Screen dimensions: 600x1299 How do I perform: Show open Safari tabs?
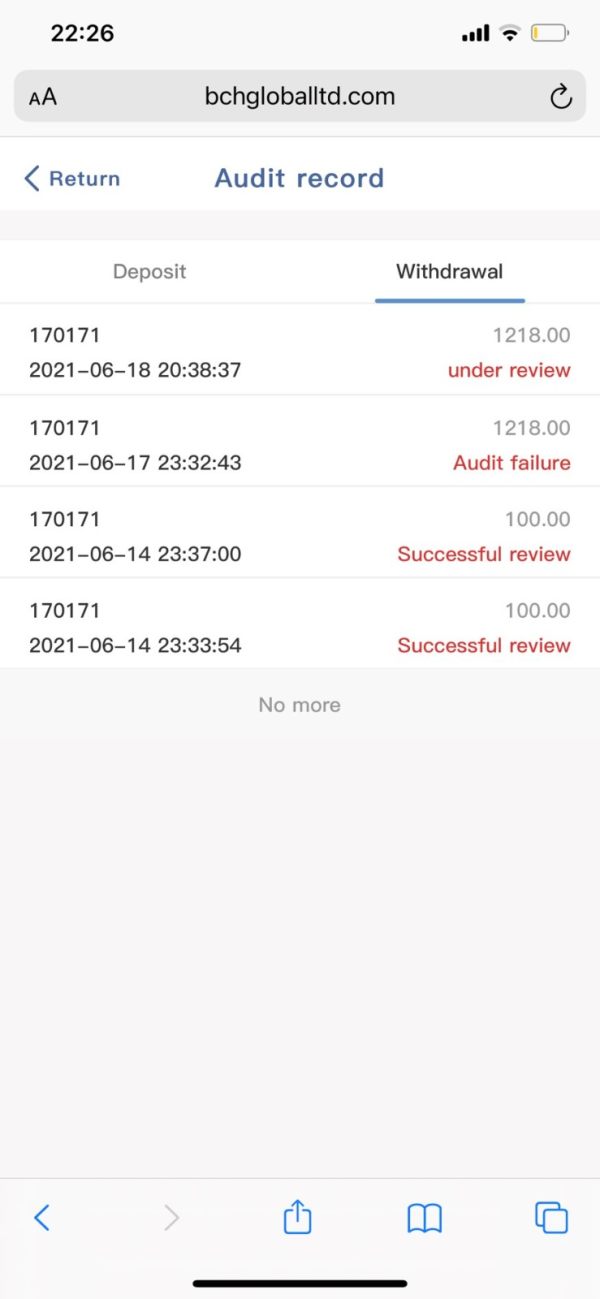coord(551,1217)
